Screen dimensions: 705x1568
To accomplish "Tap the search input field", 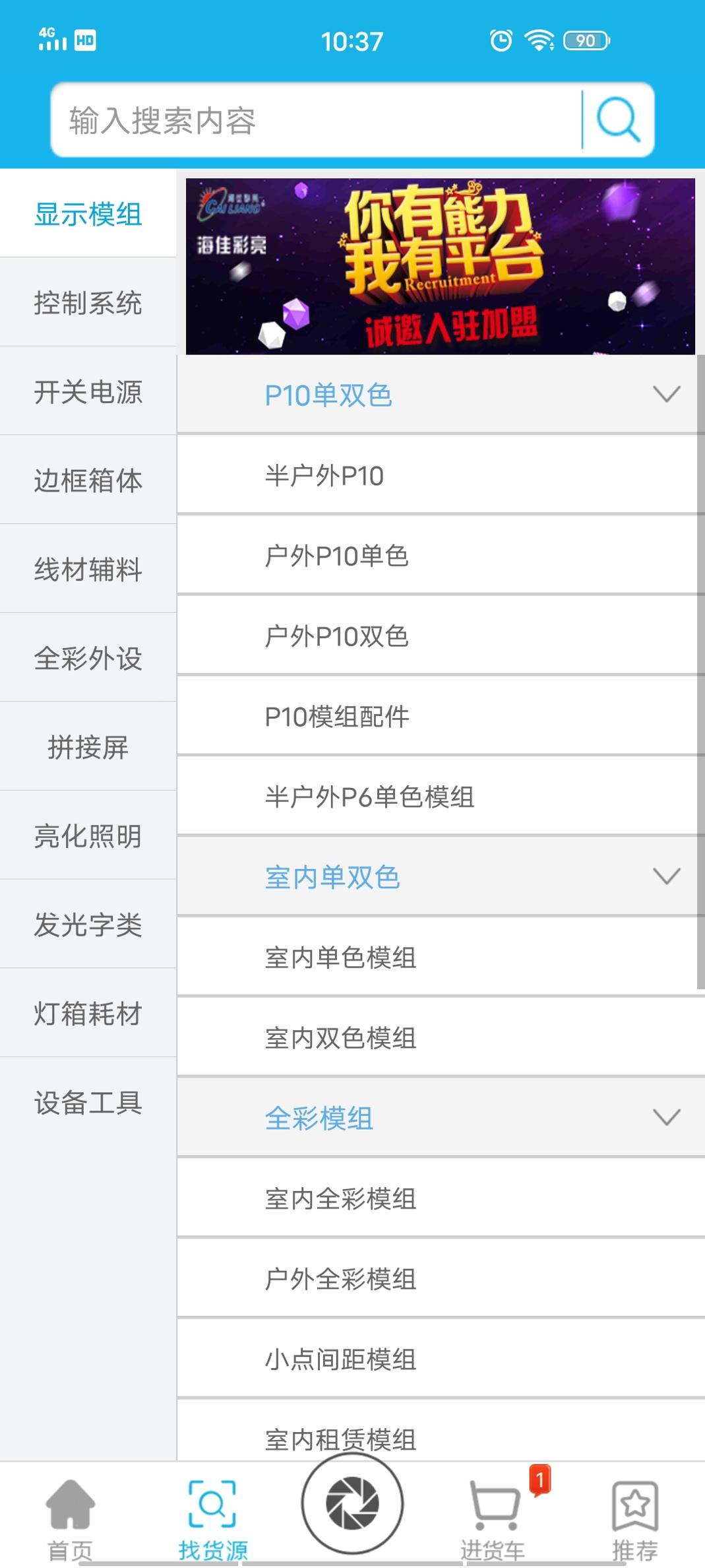I will point(297,121).
